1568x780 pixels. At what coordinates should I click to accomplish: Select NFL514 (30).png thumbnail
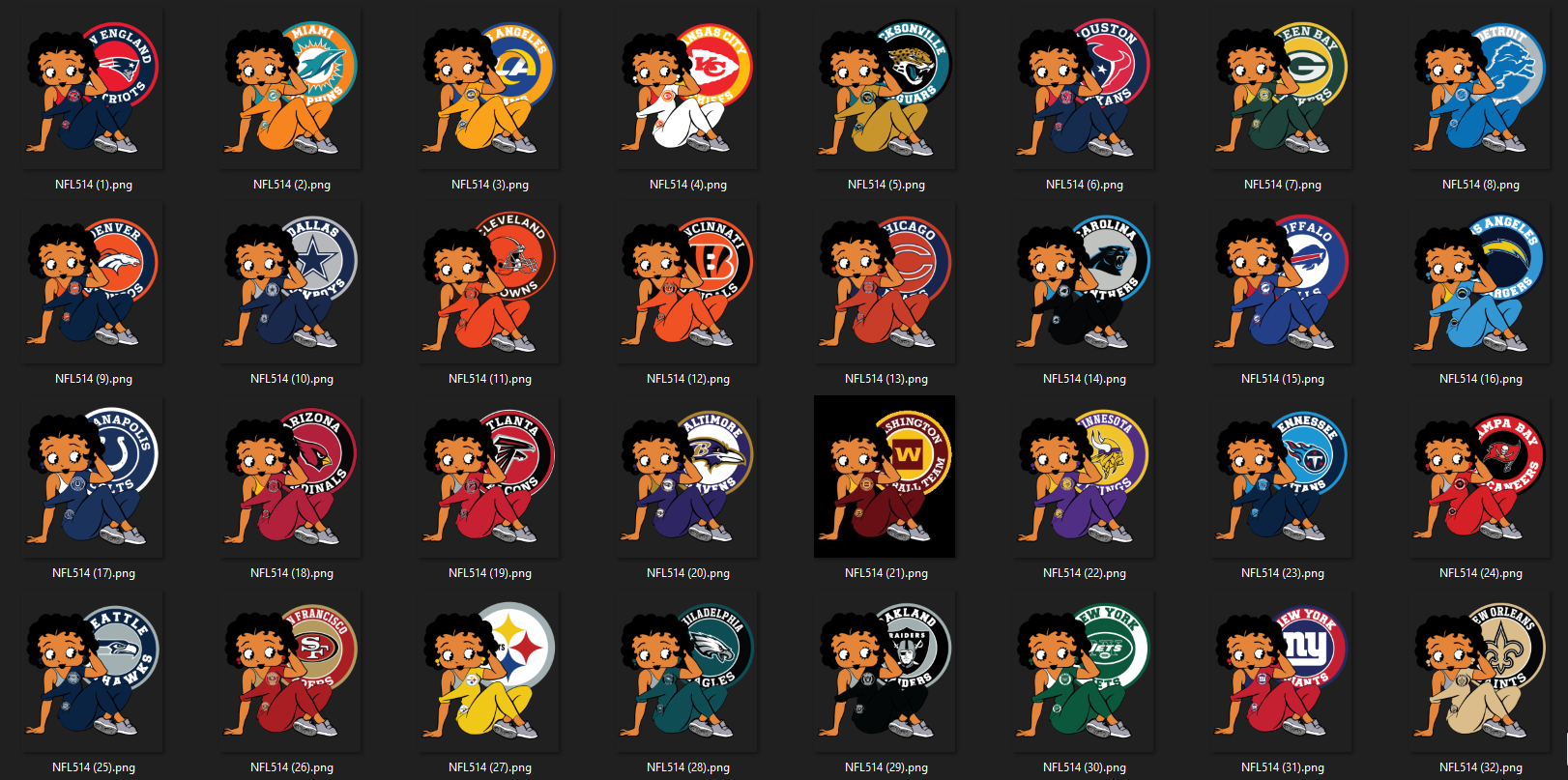[x=1084, y=671]
